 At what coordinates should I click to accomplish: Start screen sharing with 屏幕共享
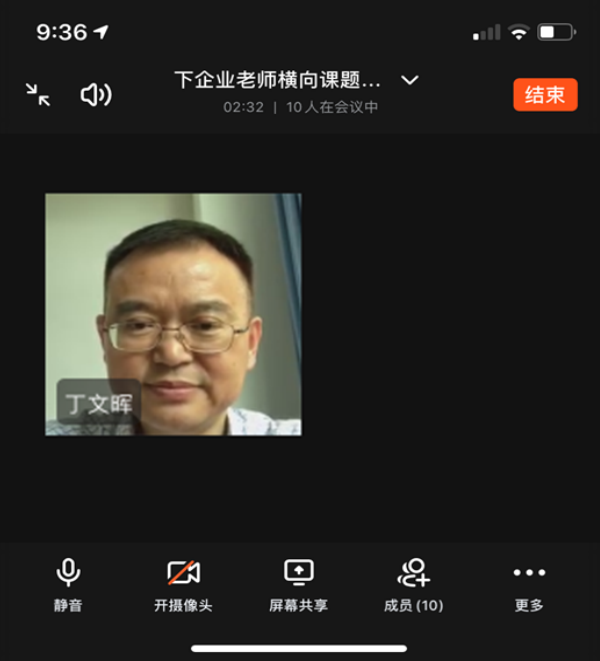(298, 585)
